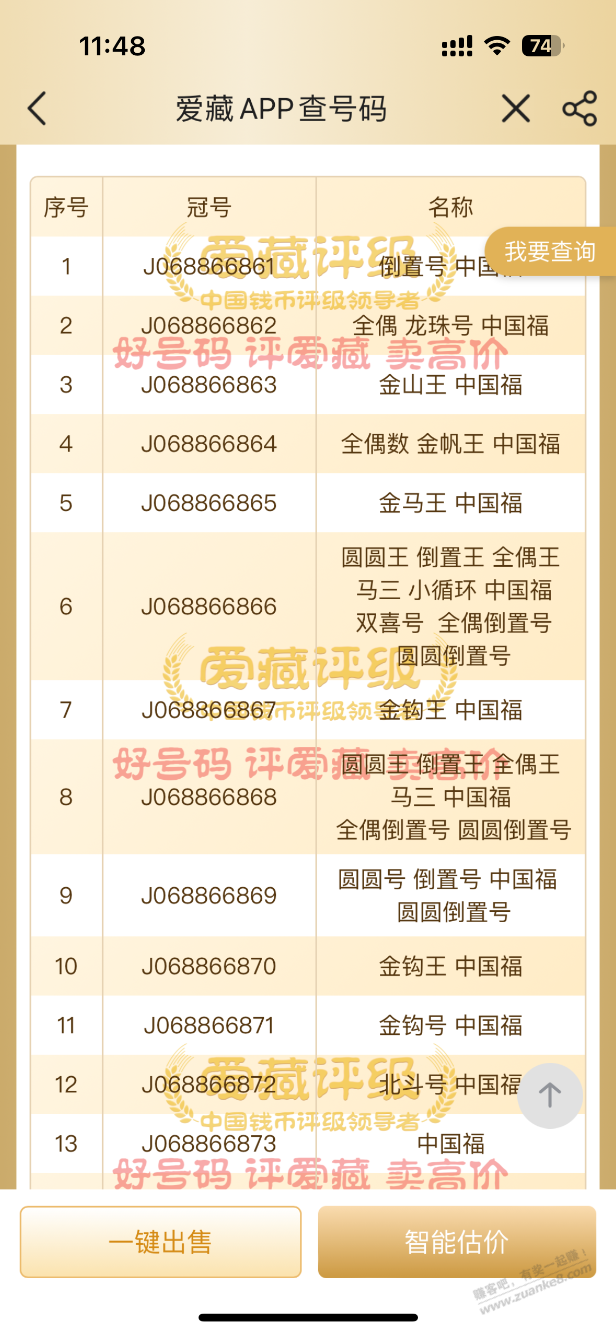
Task: Tap the 我要查询 floating button
Action: [550, 251]
